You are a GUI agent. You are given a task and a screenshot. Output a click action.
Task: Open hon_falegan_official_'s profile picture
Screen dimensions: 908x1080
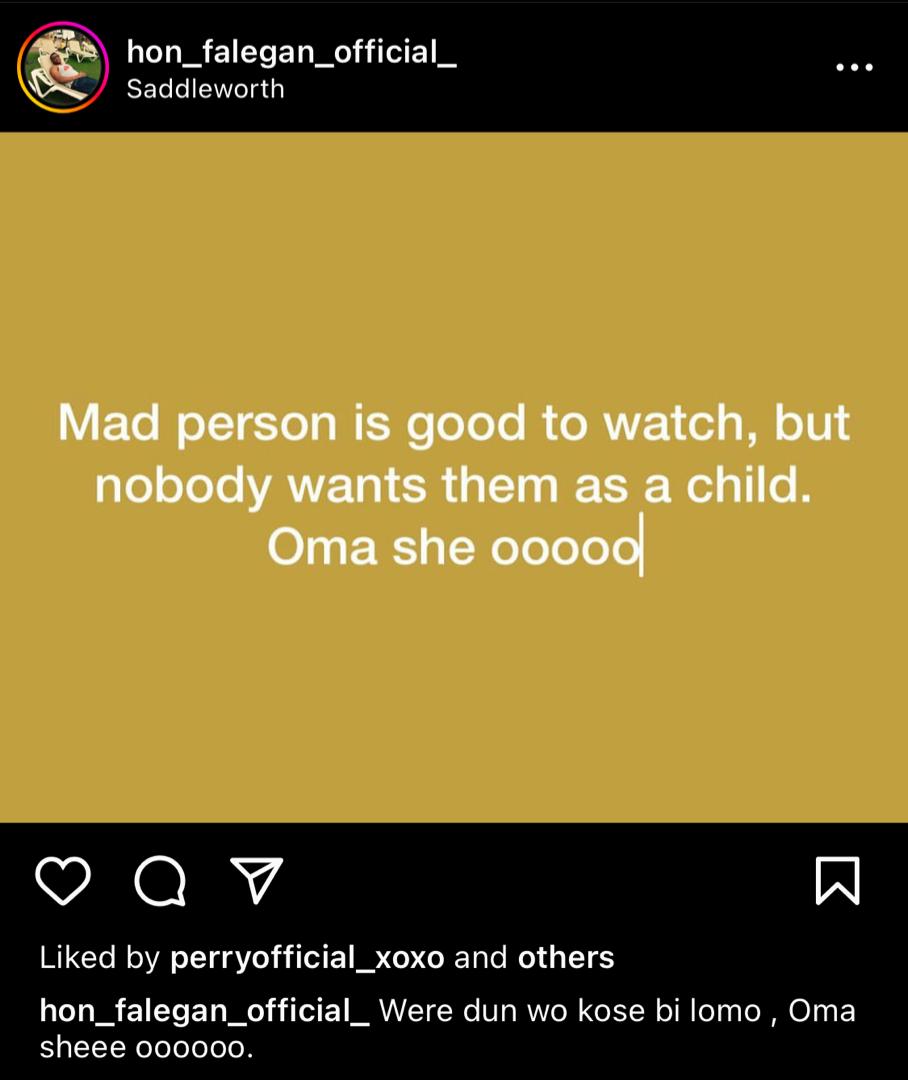coord(62,67)
